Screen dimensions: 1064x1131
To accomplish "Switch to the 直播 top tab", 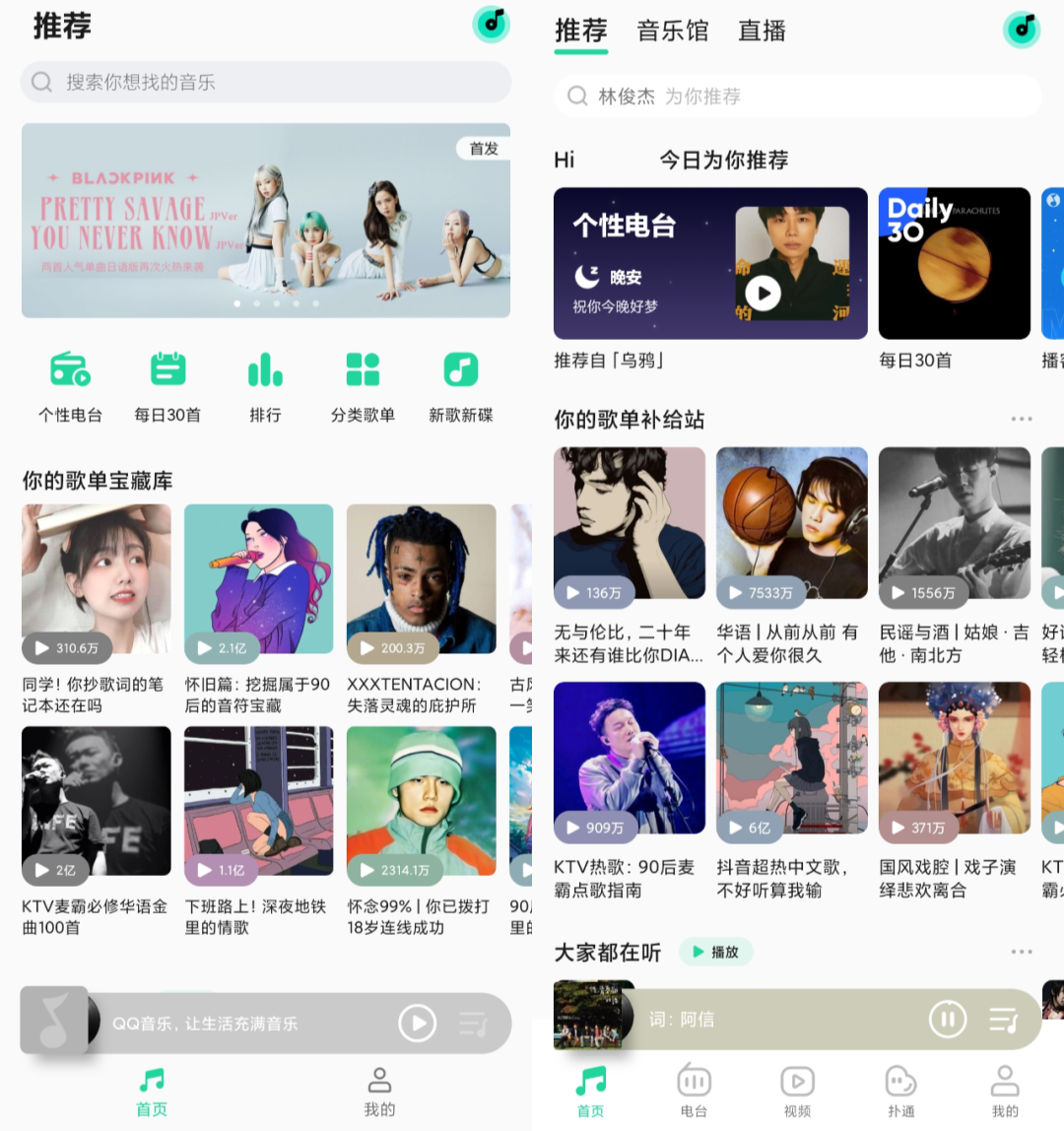I will pyautogui.click(x=762, y=32).
